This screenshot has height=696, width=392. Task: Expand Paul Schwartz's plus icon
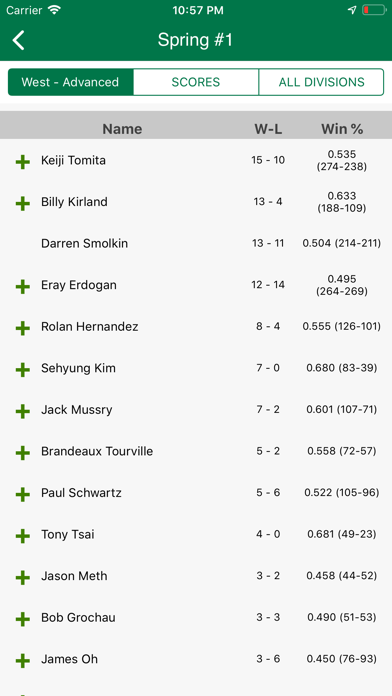[x=23, y=494]
